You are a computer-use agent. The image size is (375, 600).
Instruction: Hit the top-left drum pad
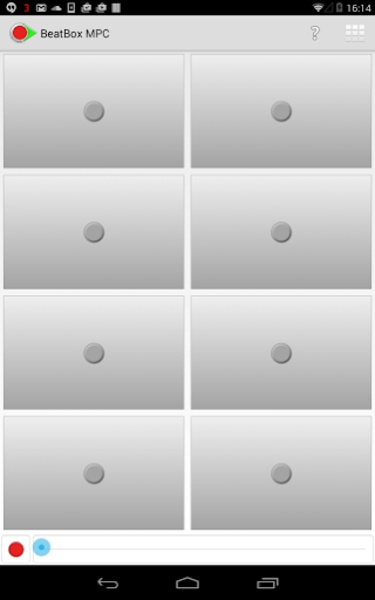pos(94,111)
